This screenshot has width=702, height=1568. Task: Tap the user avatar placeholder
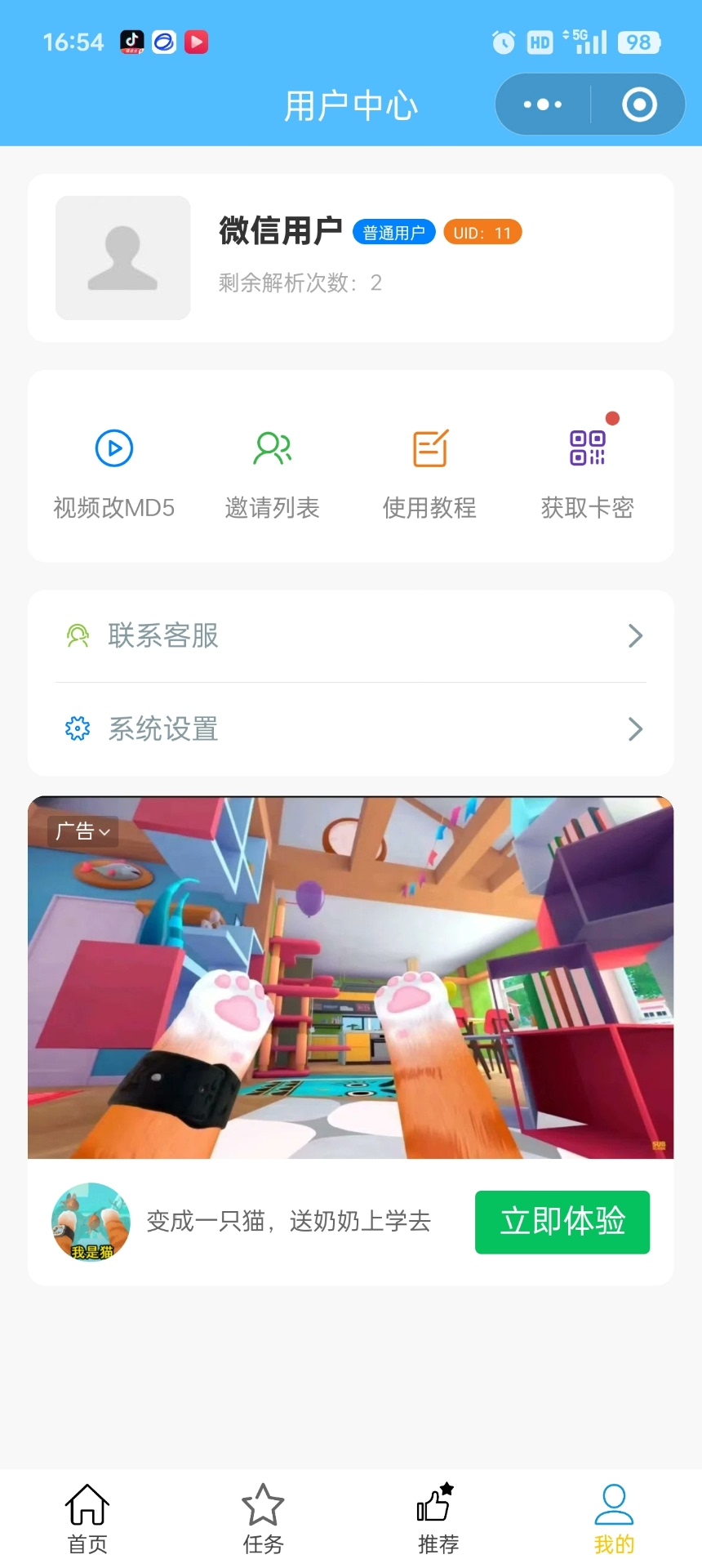pyautogui.click(x=122, y=258)
